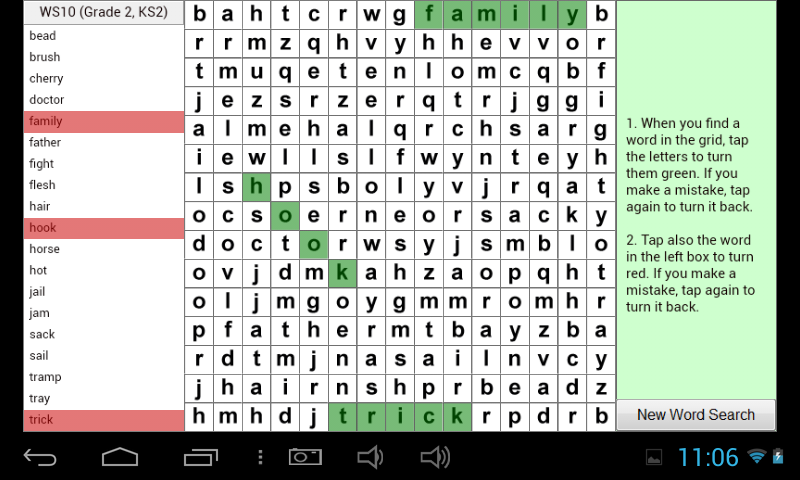Screen dimensions: 800x480
Task: Mark 'flesh' in the word list
Action: coord(103,185)
